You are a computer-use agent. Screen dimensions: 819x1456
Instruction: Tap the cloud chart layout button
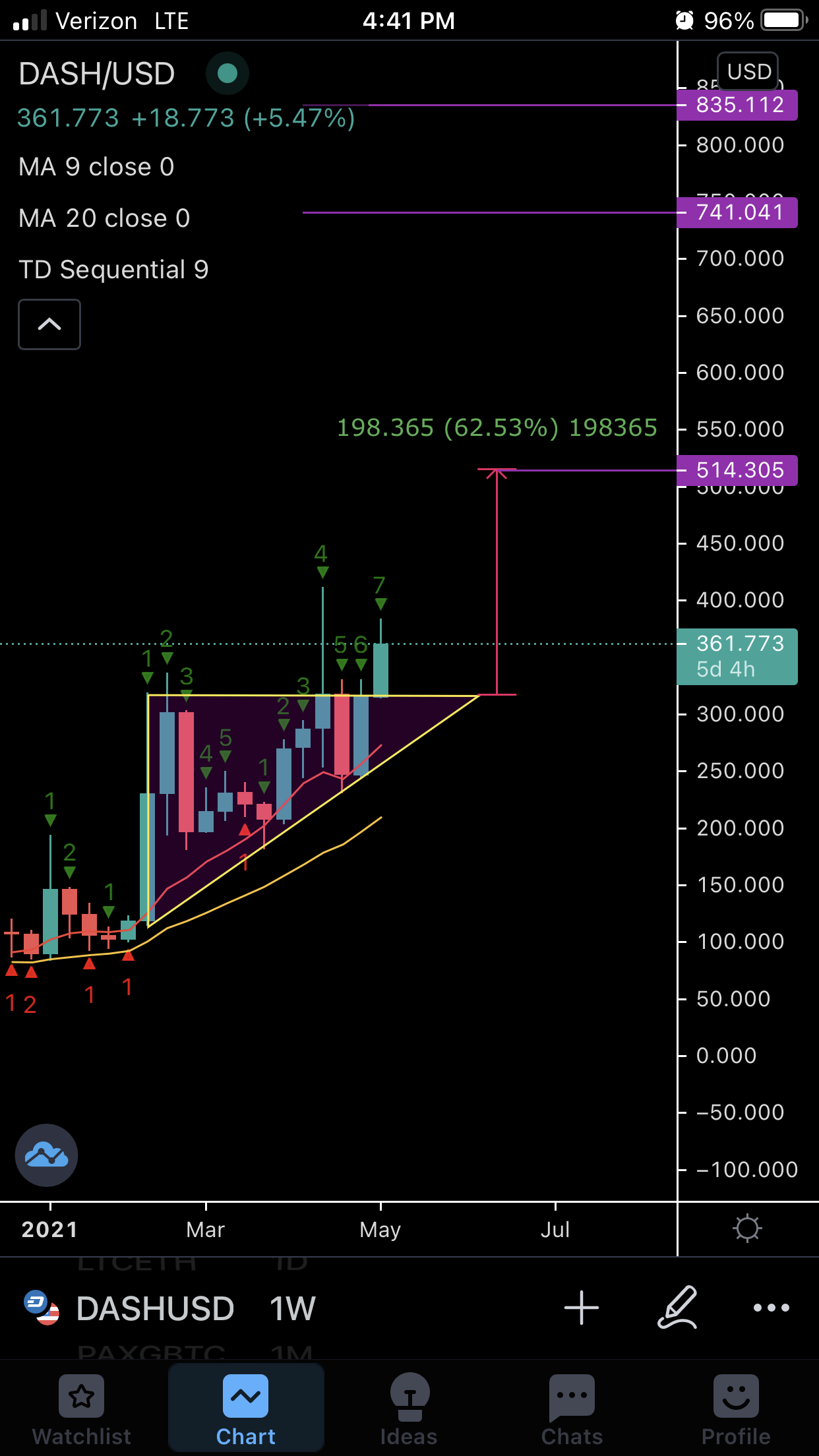[x=46, y=1155]
